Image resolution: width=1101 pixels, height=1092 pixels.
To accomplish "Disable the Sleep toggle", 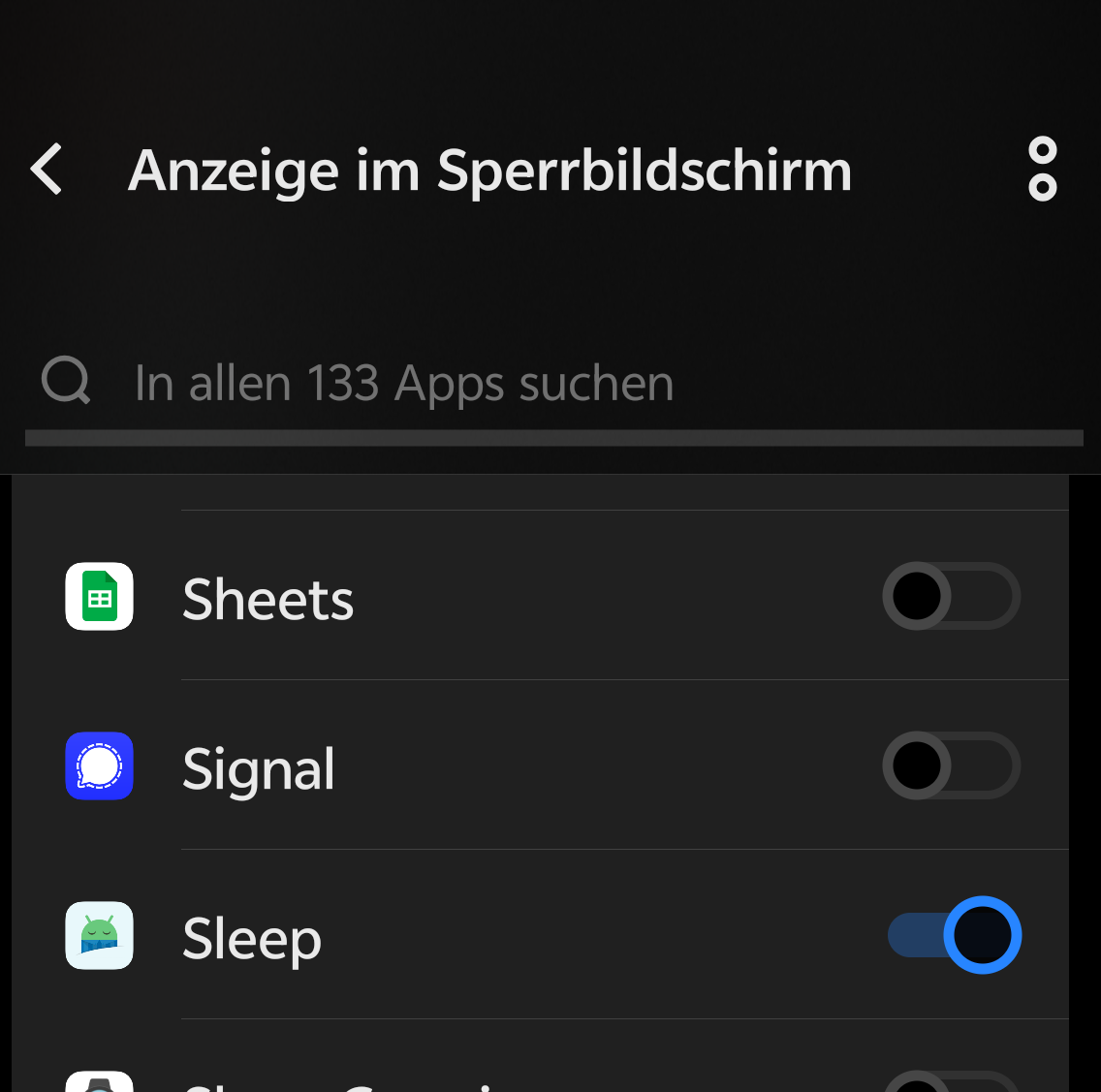I will (955, 935).
